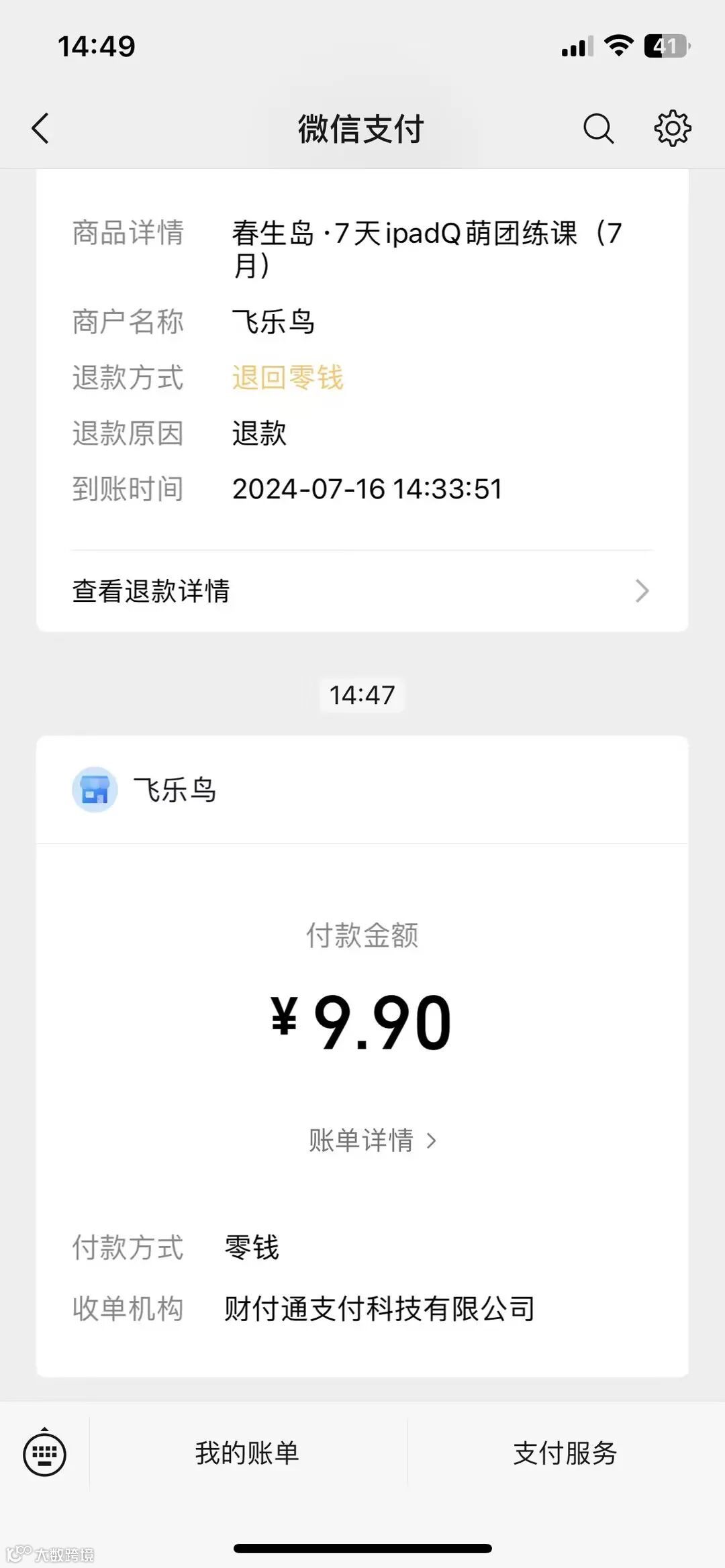Viewport: 725px width, 1568px height.
Task: Switch to keyboard input with the keyboard icon
Action: 44,1454
